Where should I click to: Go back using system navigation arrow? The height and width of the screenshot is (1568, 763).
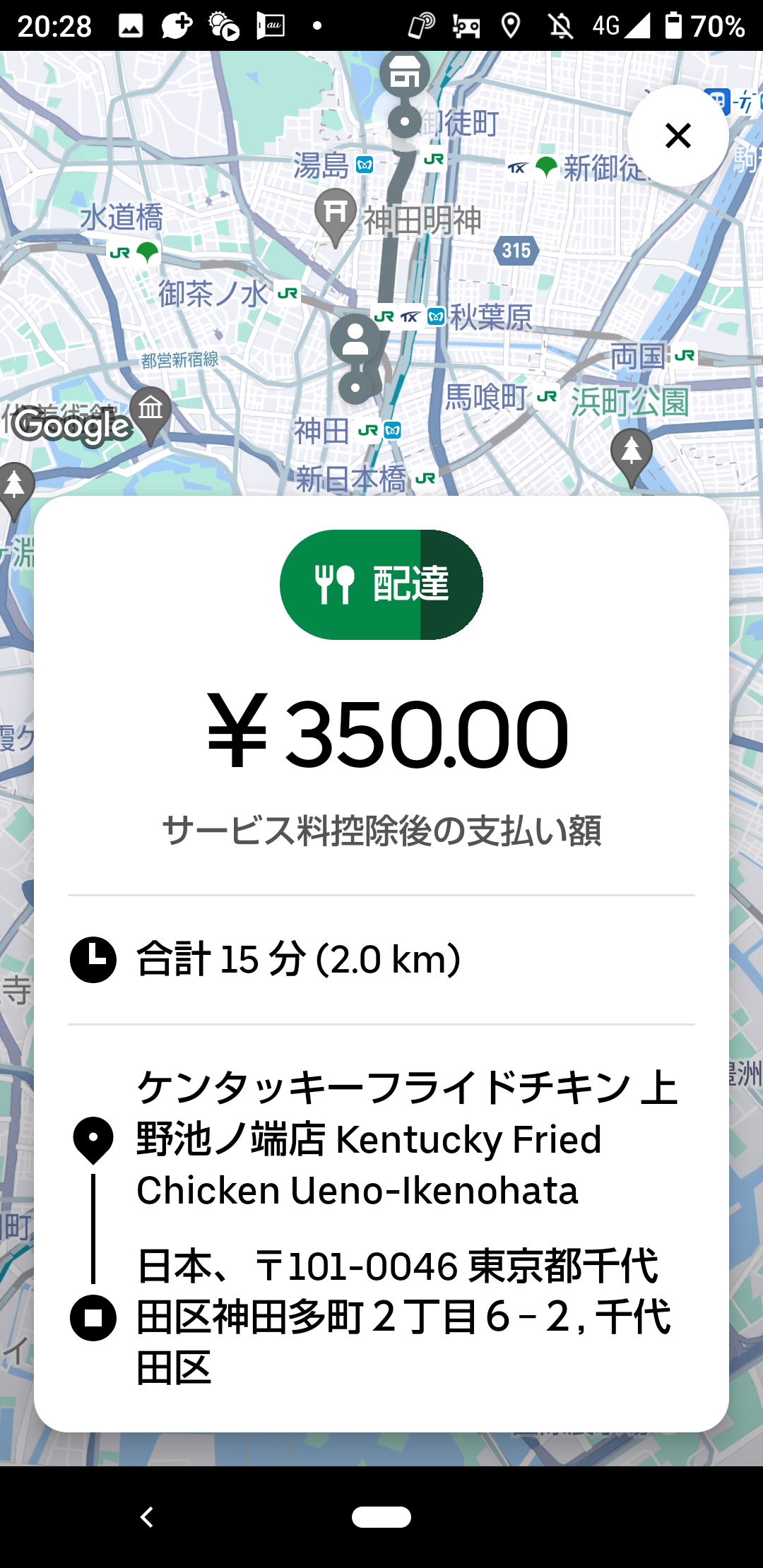coord(147,1516)
